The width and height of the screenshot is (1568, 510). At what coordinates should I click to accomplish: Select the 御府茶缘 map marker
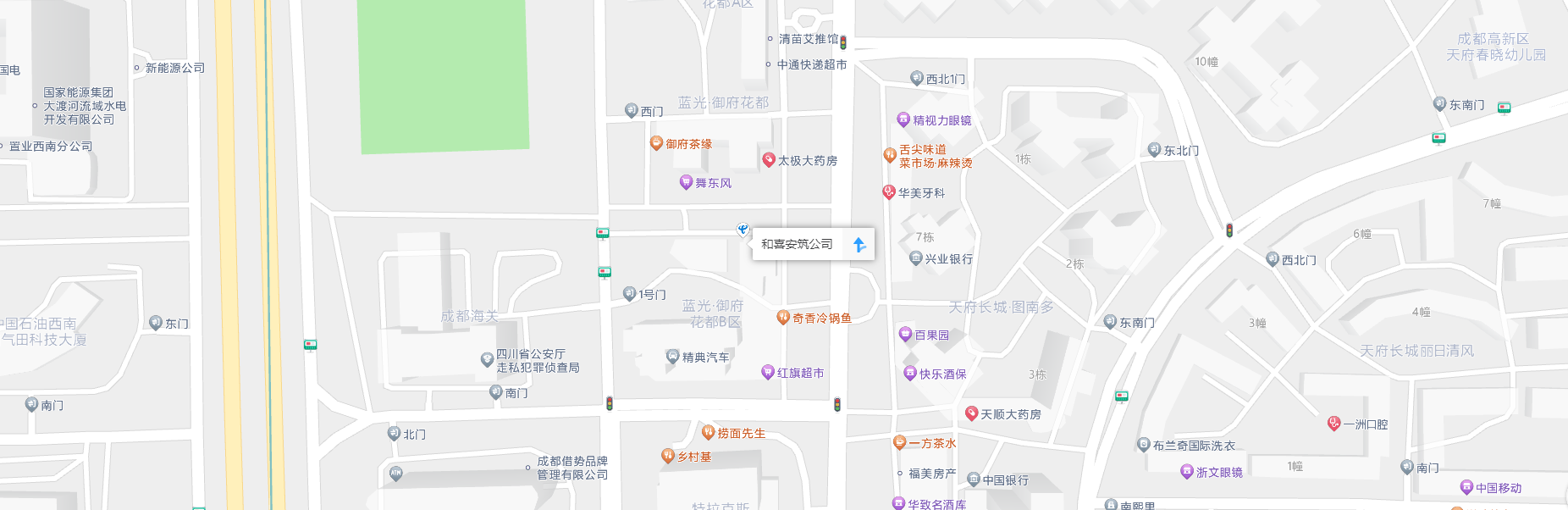pos(656,143)
